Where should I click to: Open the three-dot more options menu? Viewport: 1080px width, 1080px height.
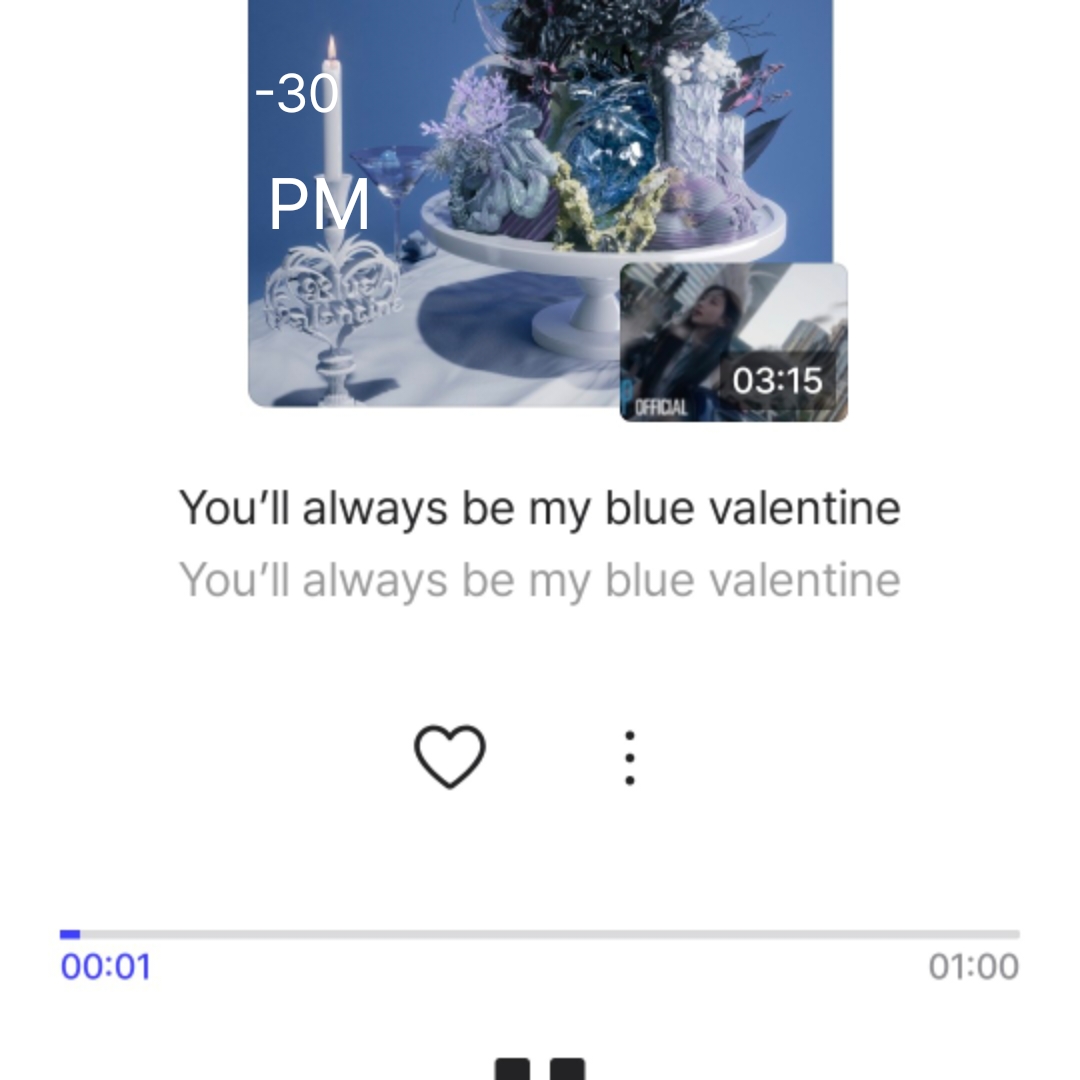[629, 757]
